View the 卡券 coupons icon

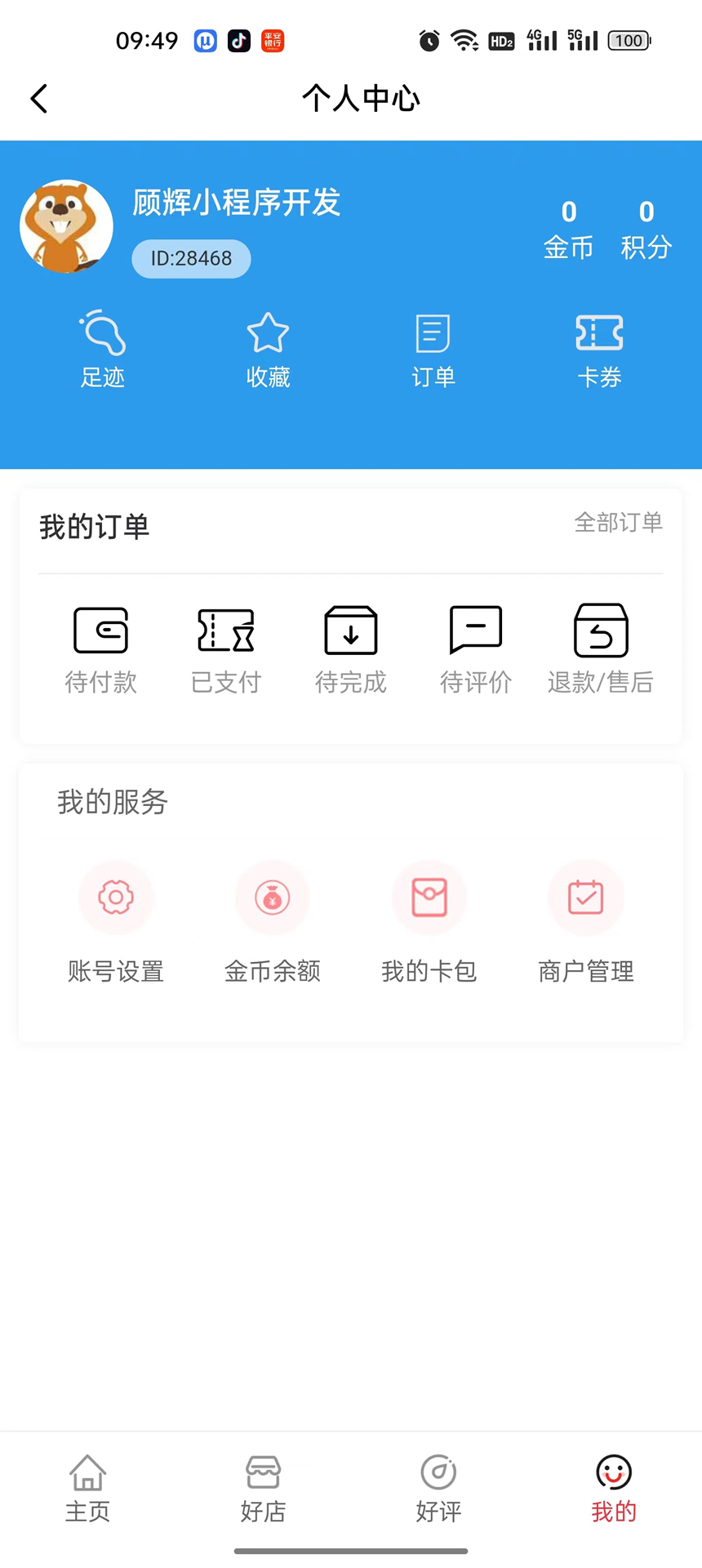click(x=599, y=347)
